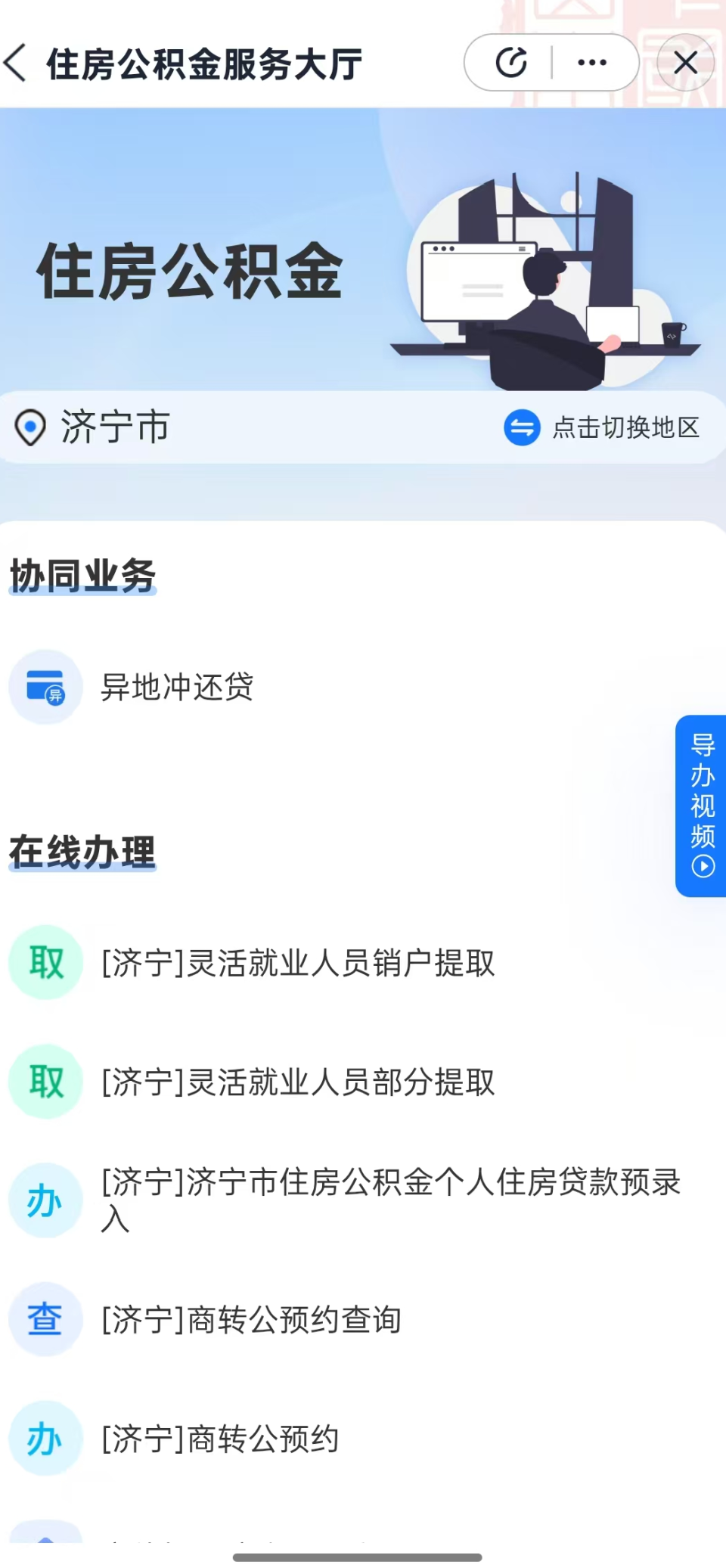Select the 取 icon for 灵活就业人员部分提取
Image resolution: width=726 pixels, height=1568 pixels.
click(x=45, y=1082)
